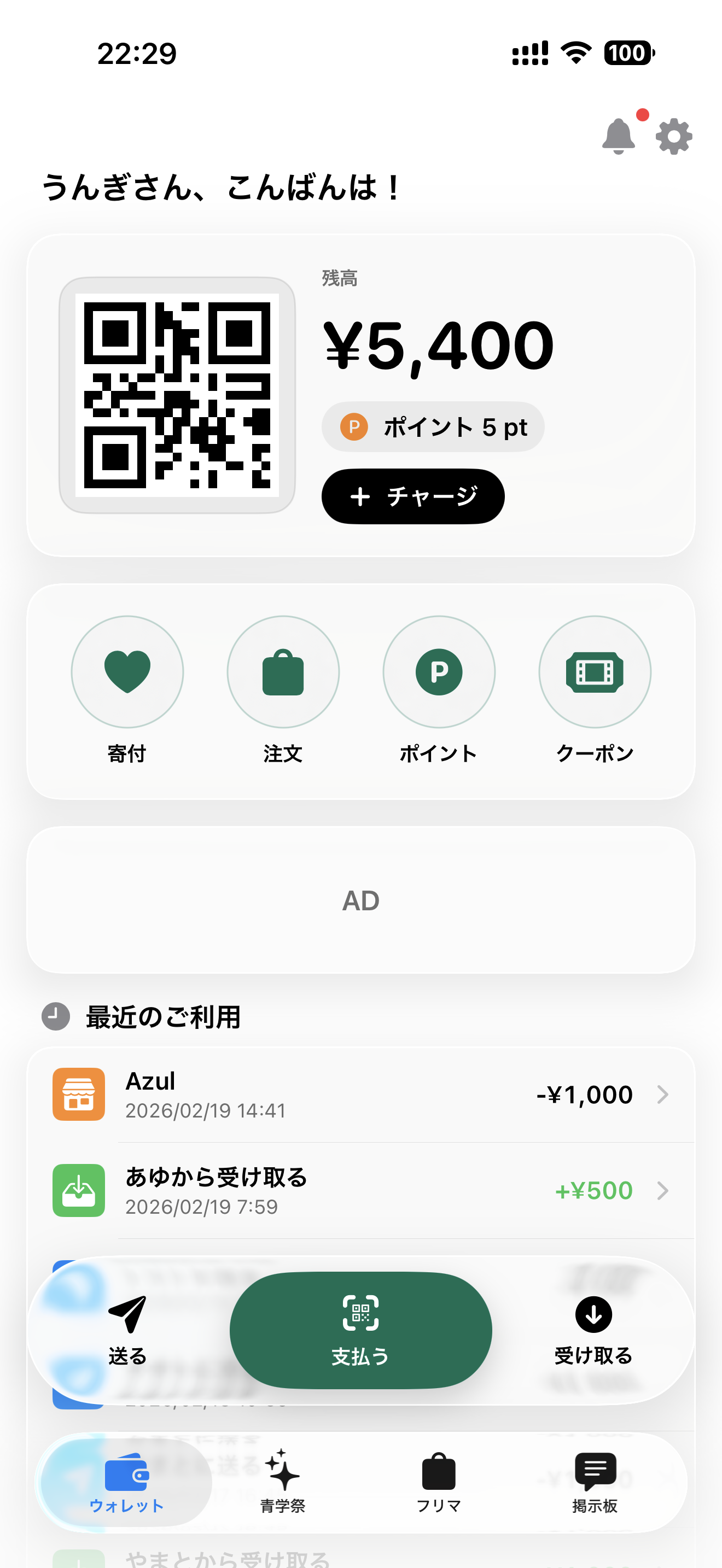Open the notifications bell
Screen dimensions: 722x1568
coord(619,136)
